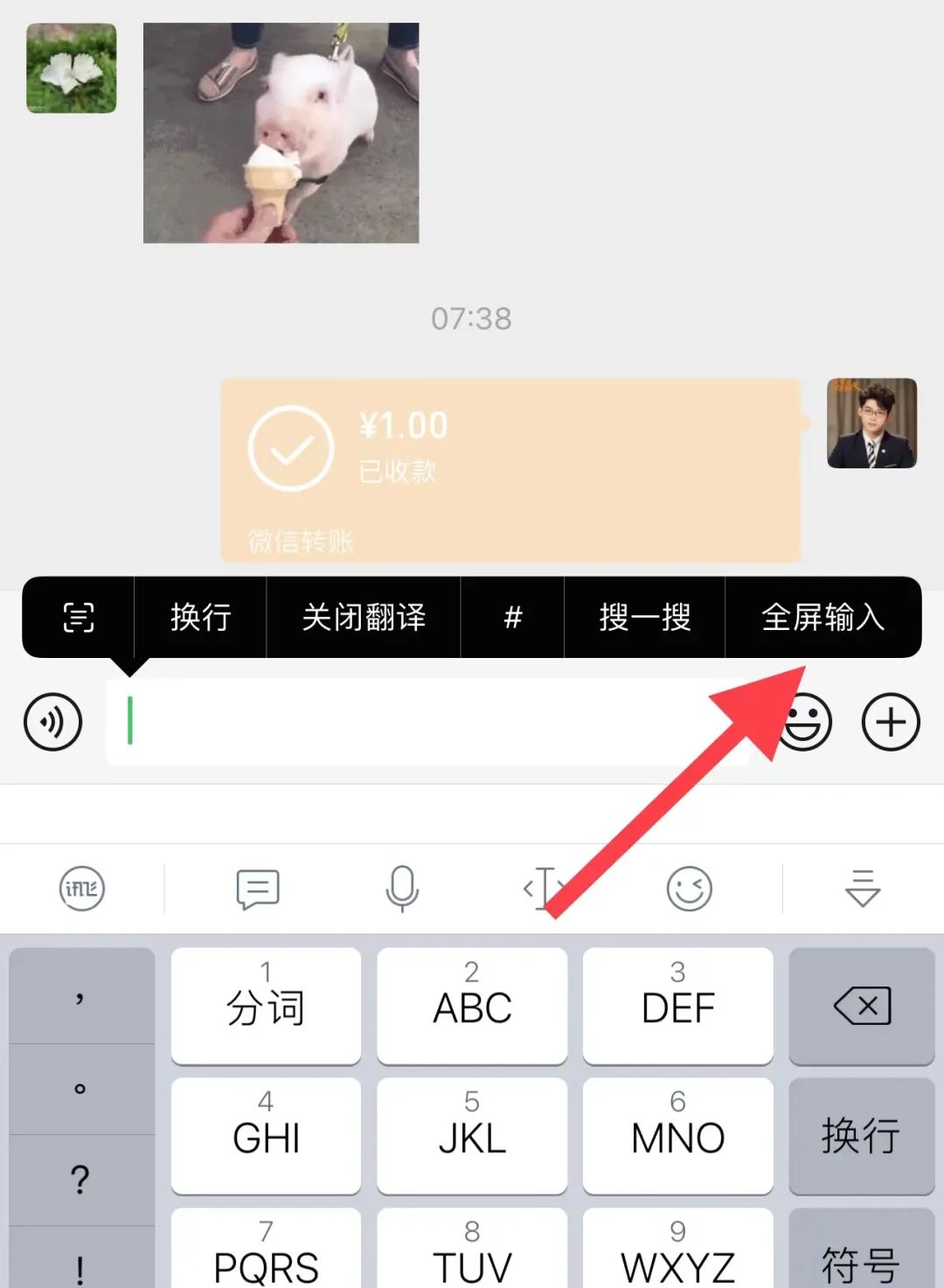This screenshot has height=1288, width=944.
Task: Open keyboard winking emoji panel
Action: pyautogui.click(x=690, y=890)
